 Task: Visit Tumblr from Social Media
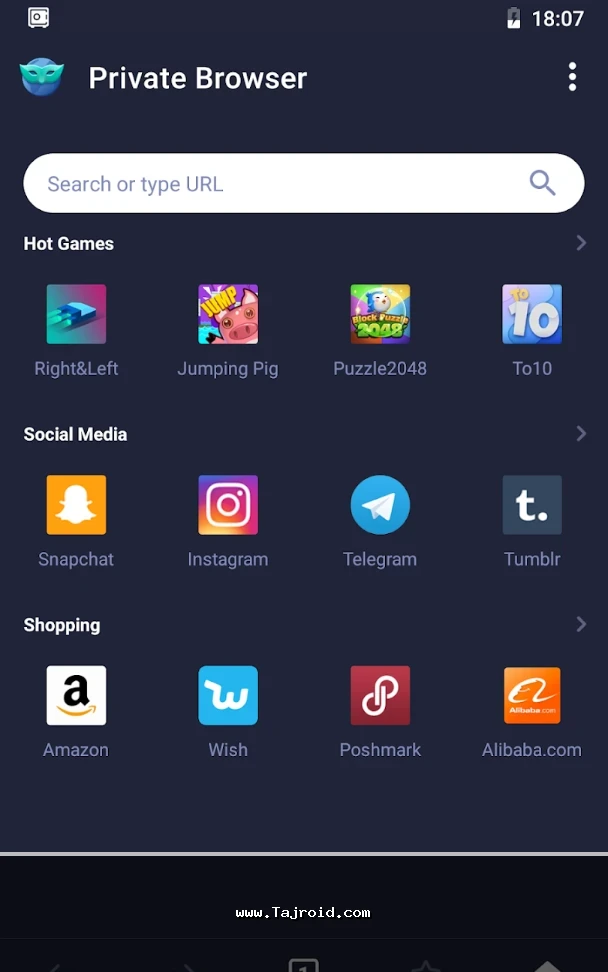[x=532, y=506]
